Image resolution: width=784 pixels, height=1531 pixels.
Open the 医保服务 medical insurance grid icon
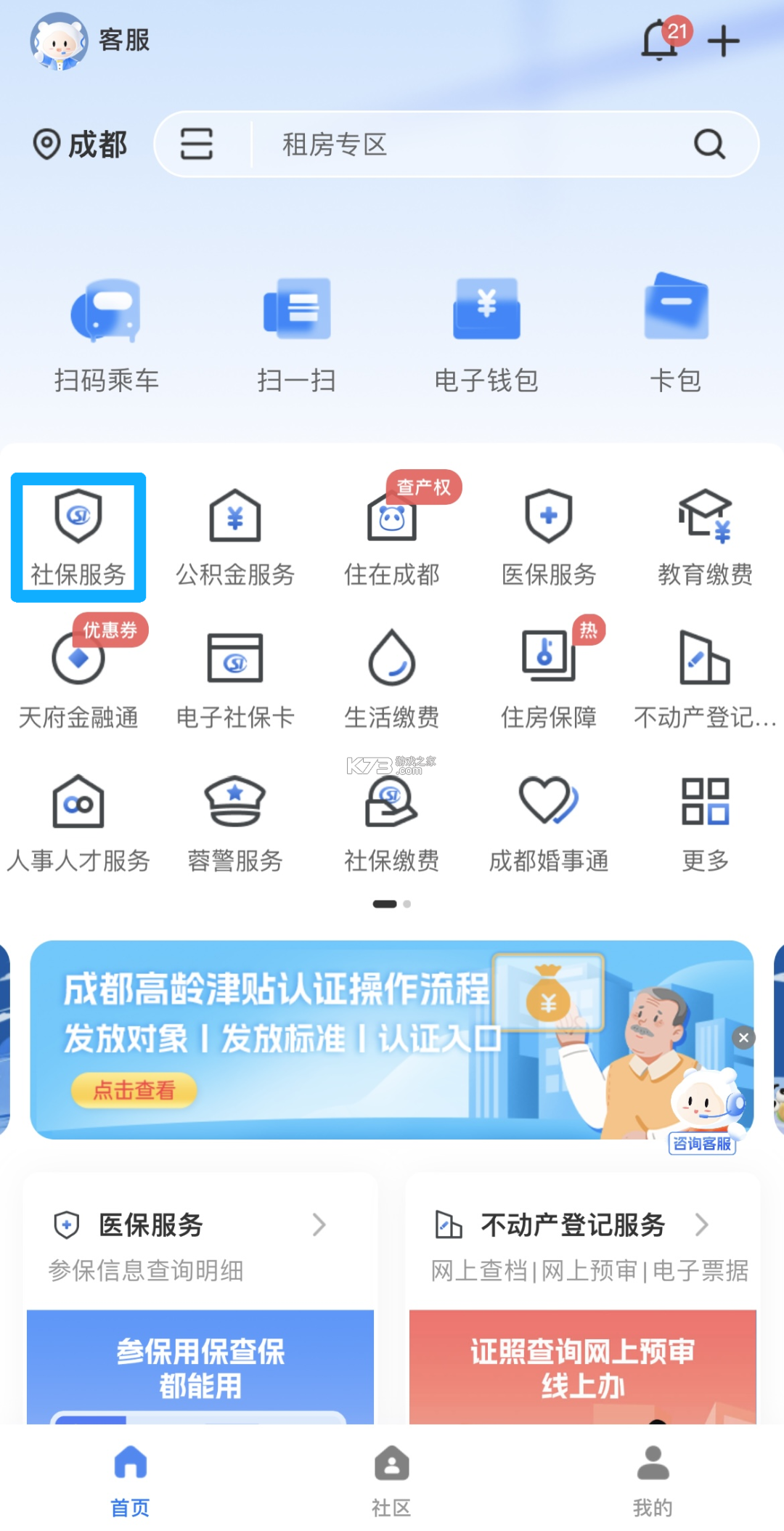[549, 536]
